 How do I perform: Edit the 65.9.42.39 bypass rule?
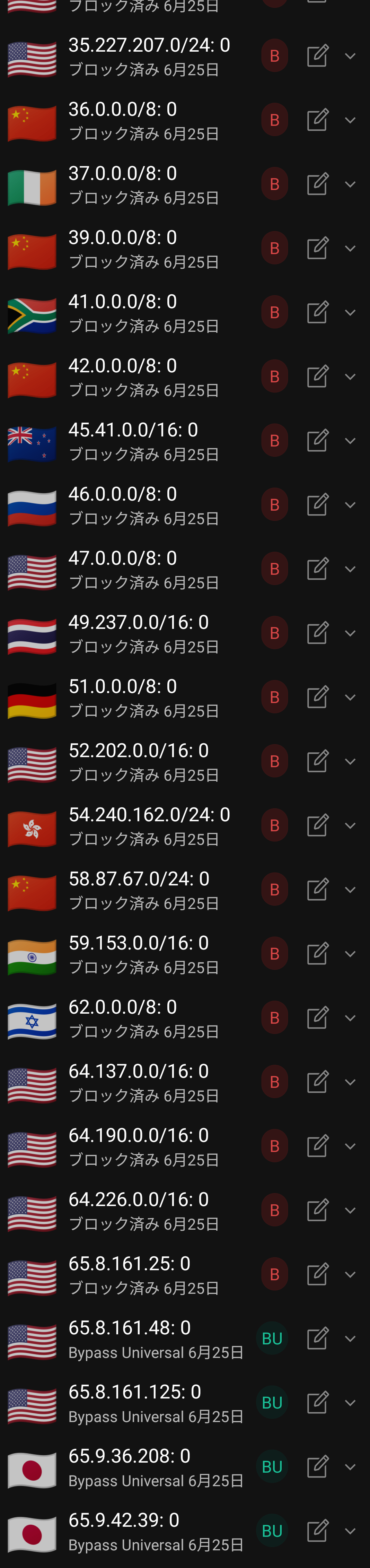(x=318, y=1531)
